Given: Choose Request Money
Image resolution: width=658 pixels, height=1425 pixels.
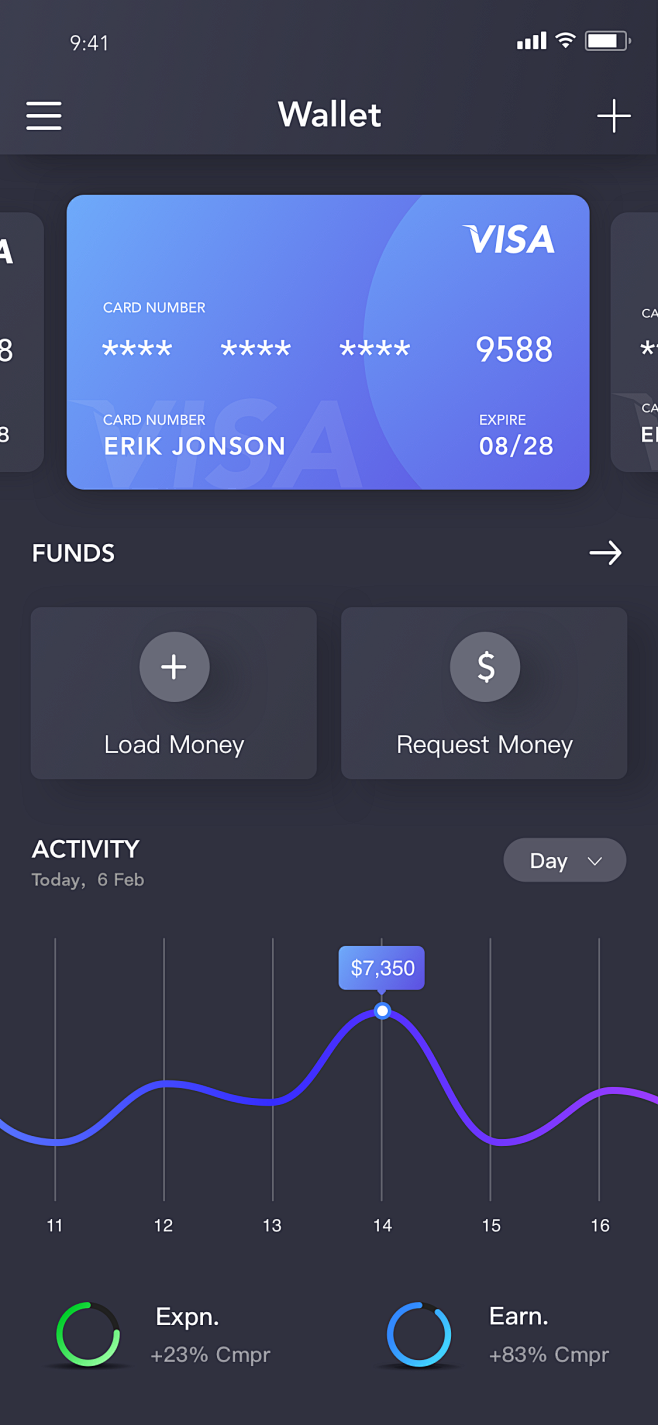Looking at the screenshot, I should pyautogui.click(x=484, y=693).
